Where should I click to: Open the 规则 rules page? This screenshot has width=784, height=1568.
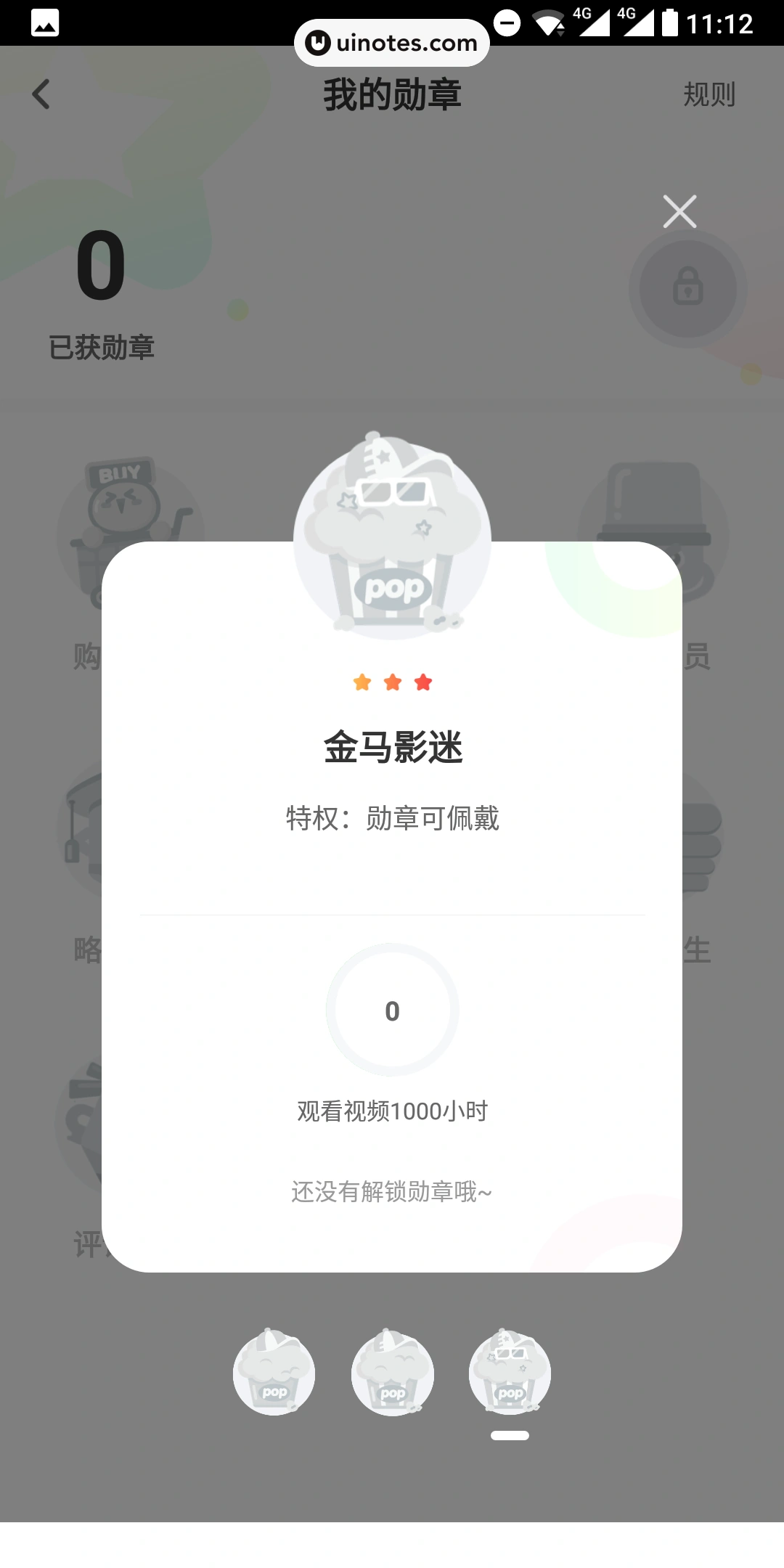coord(710,94)
